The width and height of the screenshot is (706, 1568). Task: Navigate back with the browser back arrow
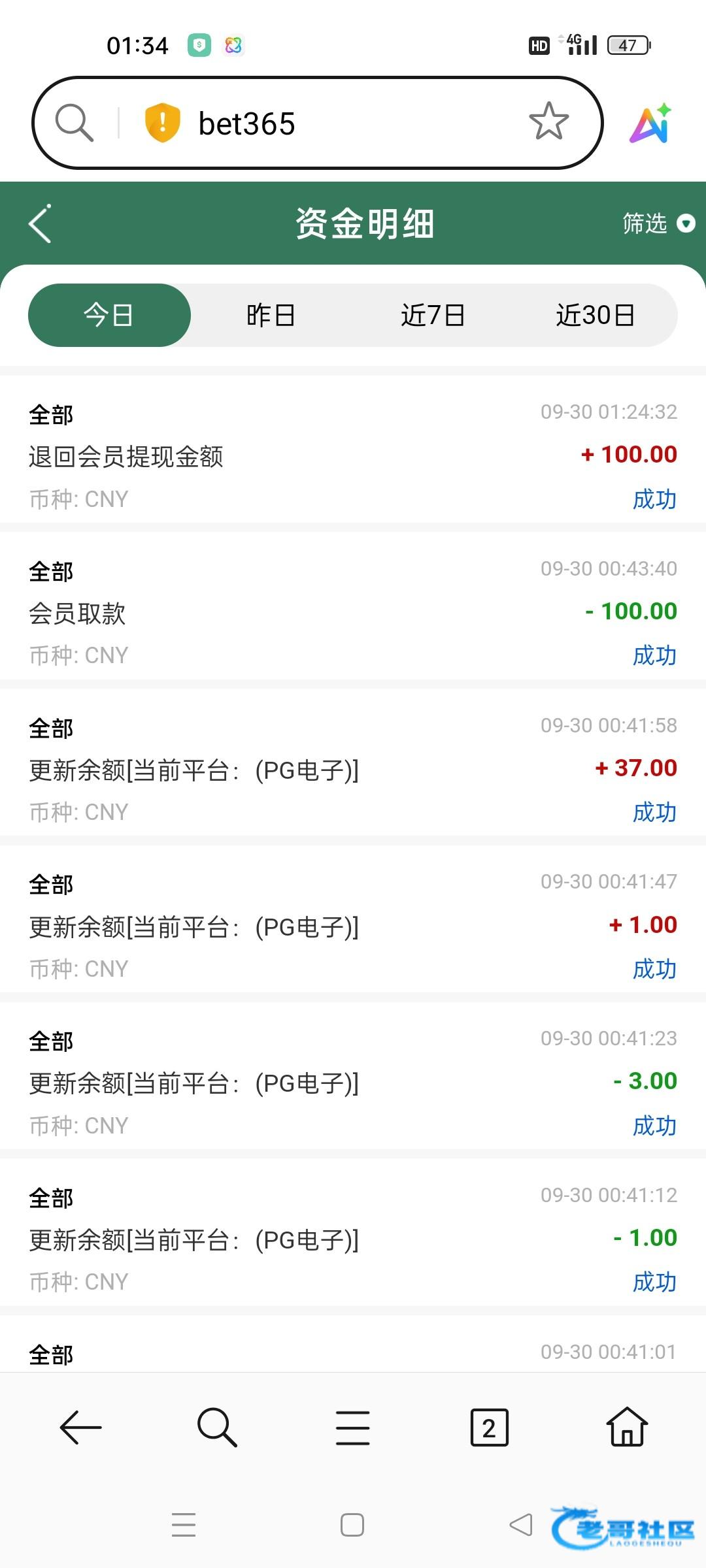click(80, 1428)
